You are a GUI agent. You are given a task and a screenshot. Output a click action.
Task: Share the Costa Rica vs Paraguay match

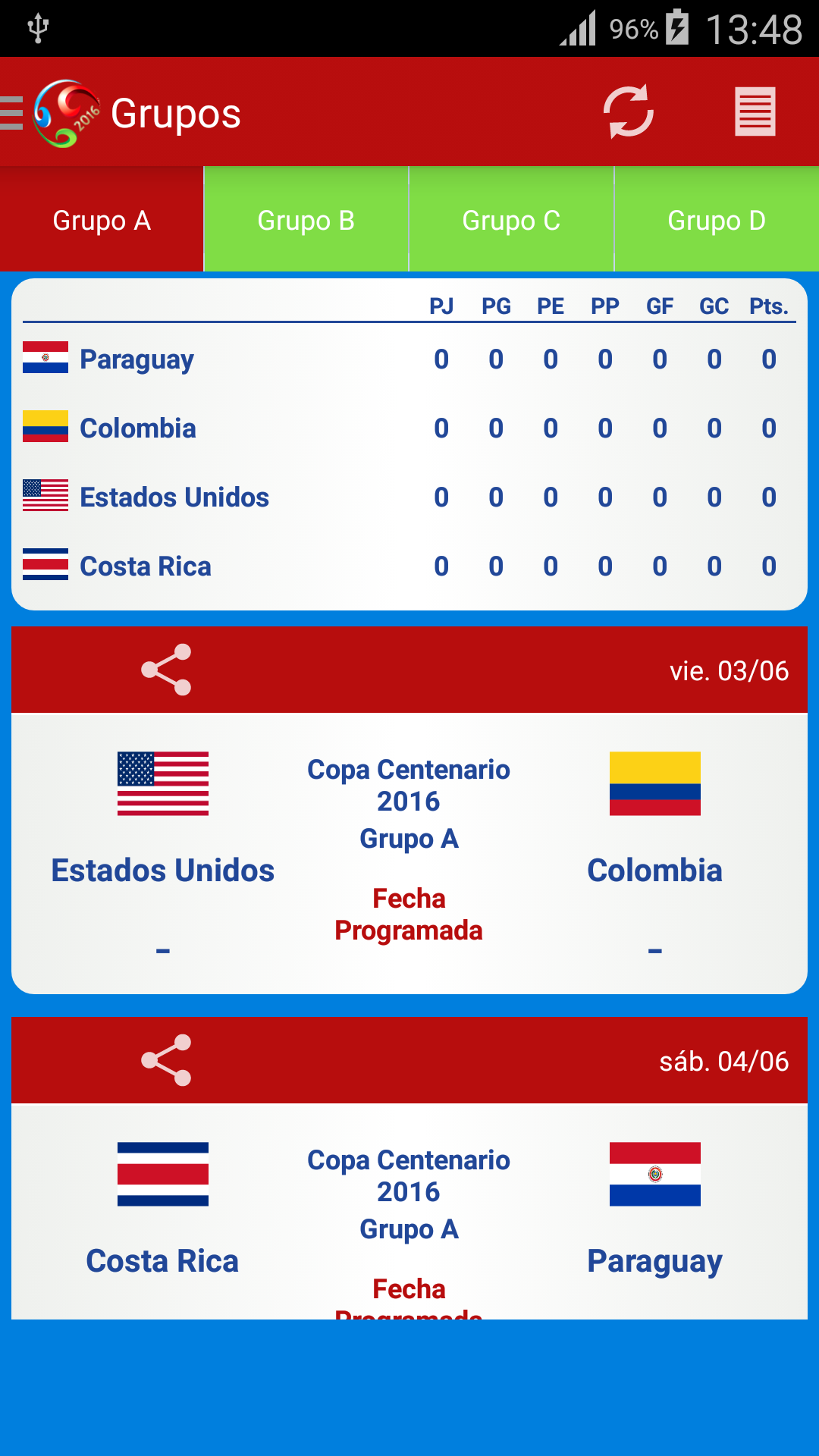tap(166, 1060)
